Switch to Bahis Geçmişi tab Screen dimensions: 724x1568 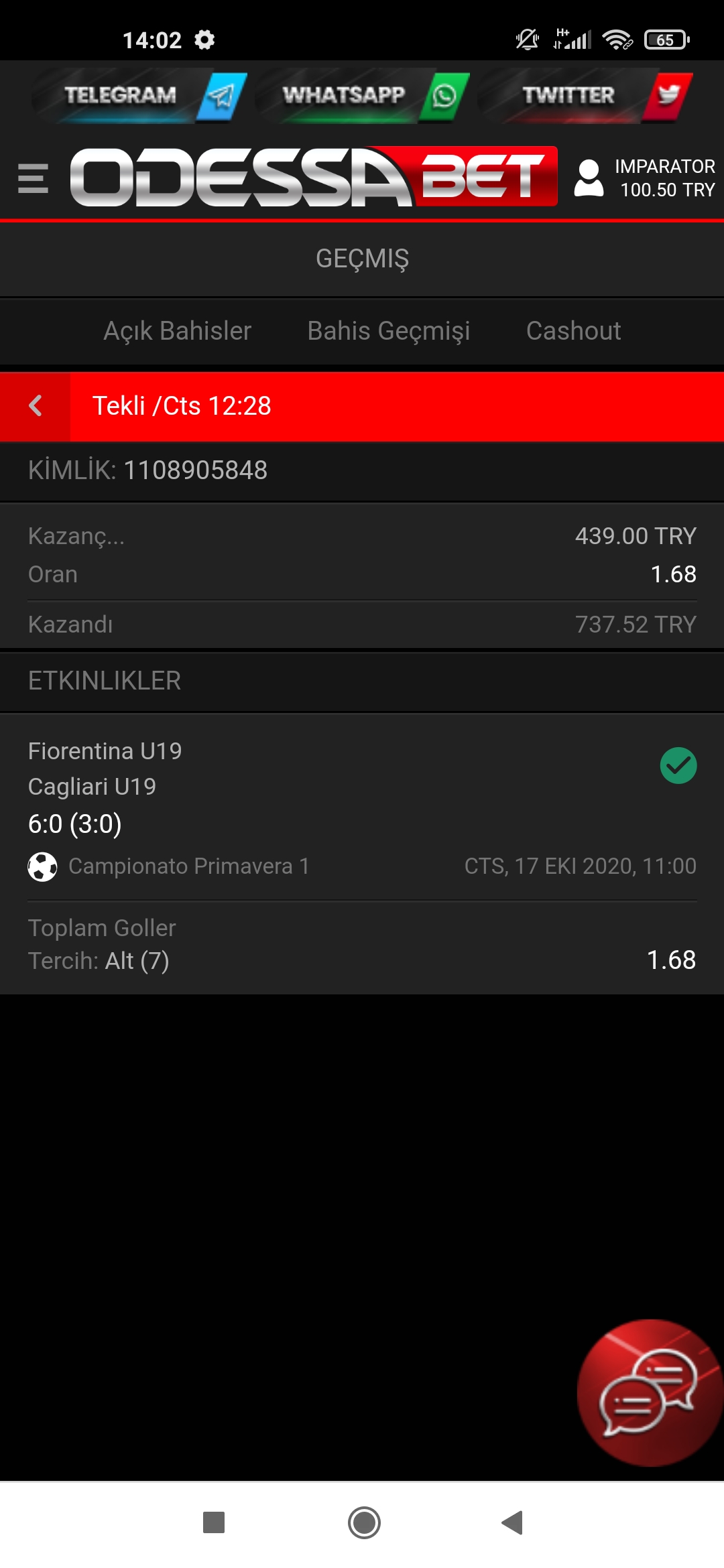(388, 331)
